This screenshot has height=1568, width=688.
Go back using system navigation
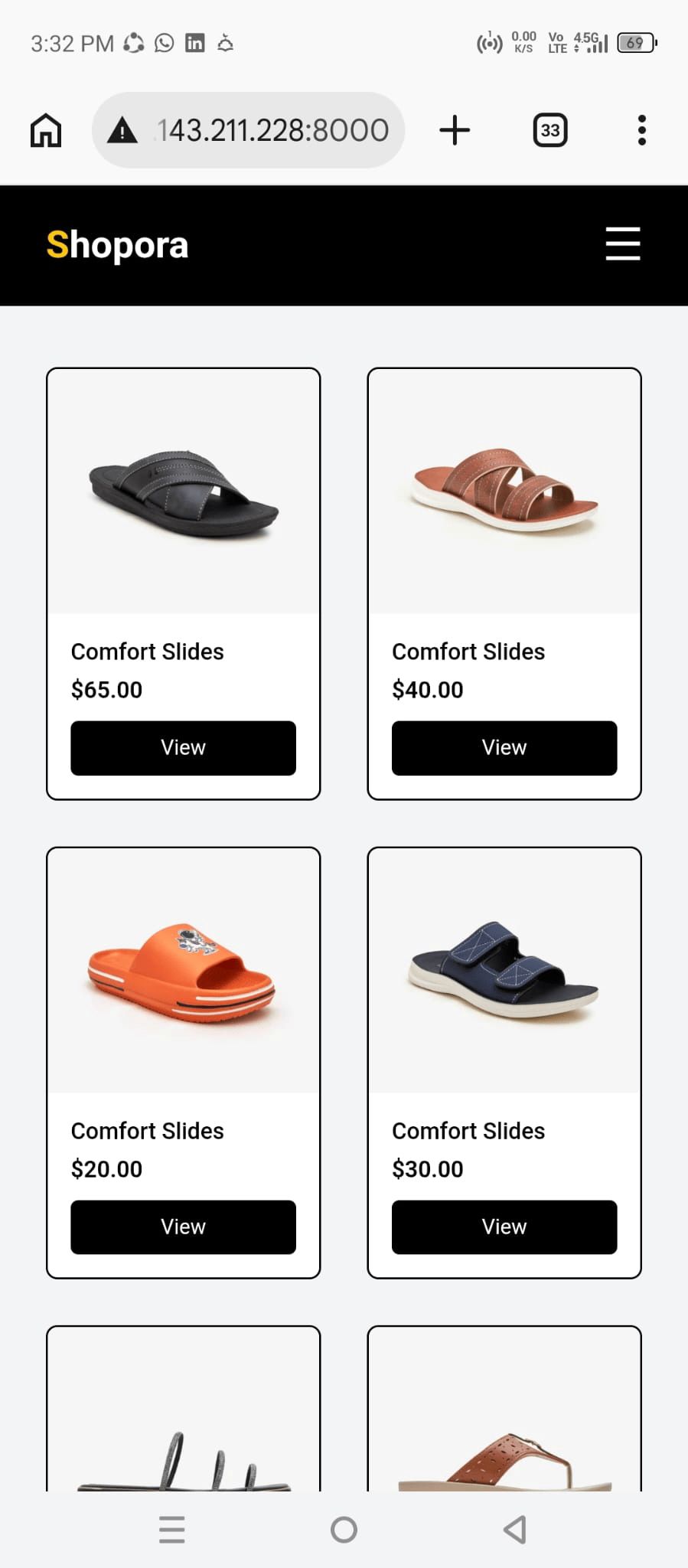point(515,1530)
